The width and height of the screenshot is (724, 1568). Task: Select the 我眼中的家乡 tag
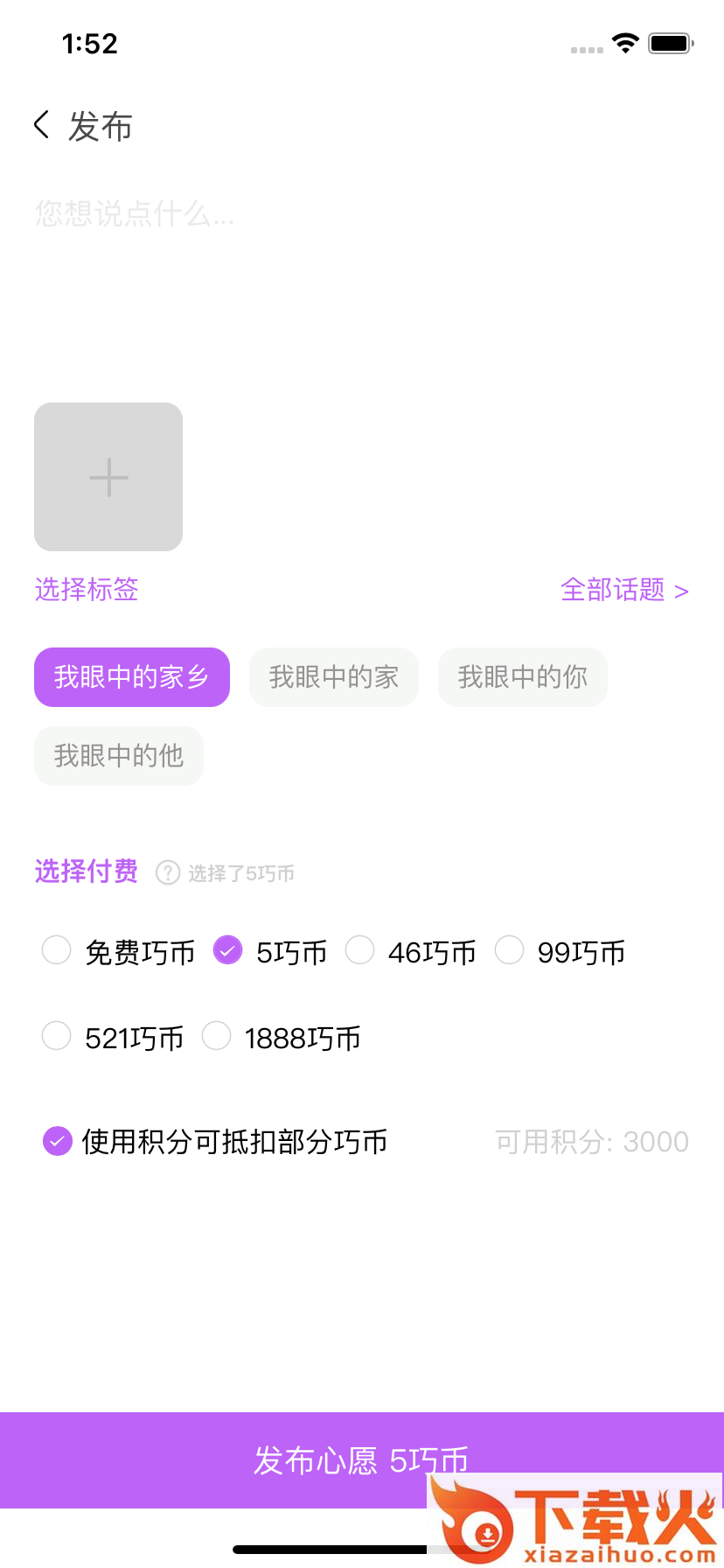click(x=132, y=676)
